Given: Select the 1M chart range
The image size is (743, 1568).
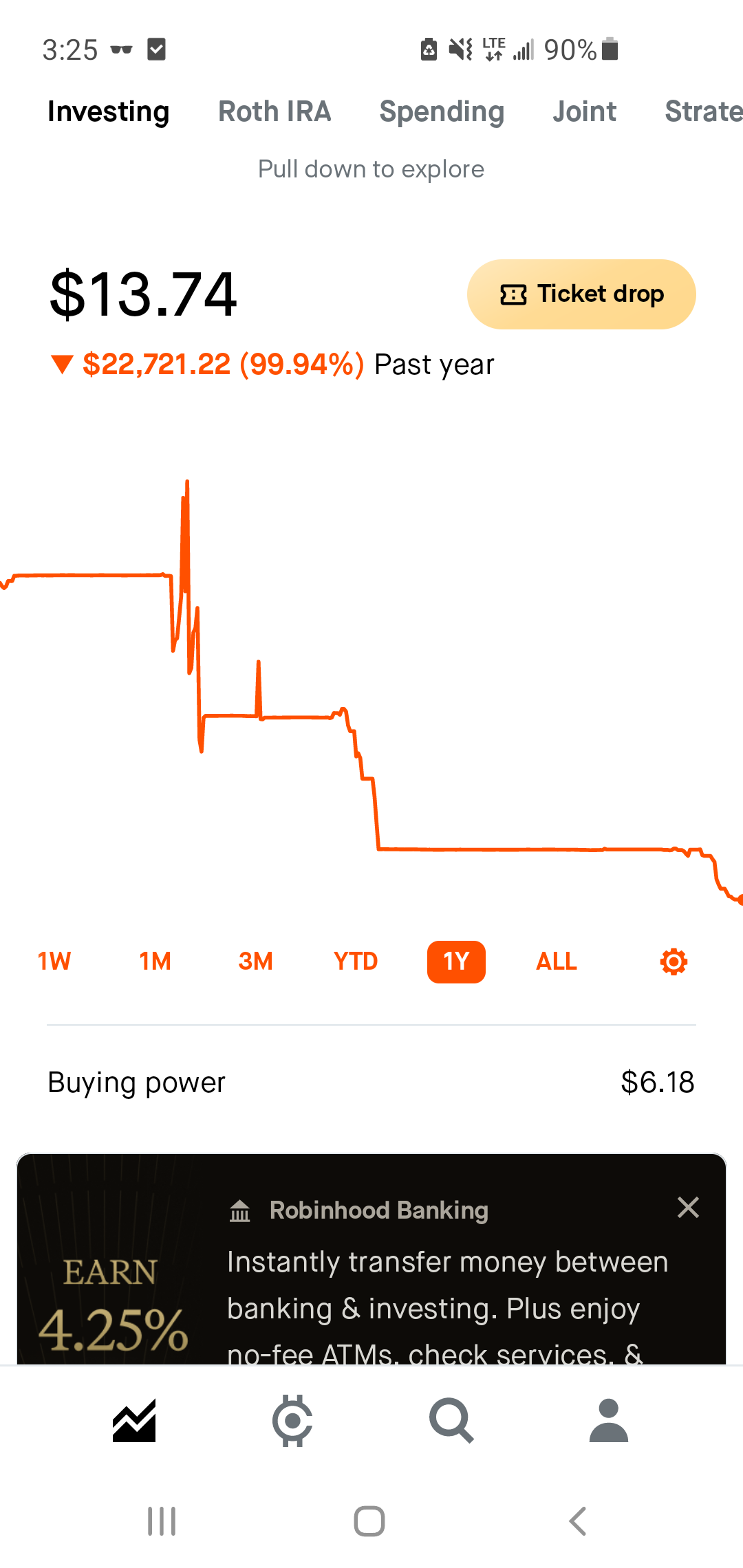Looking at the screenshot, I should 155,961.
